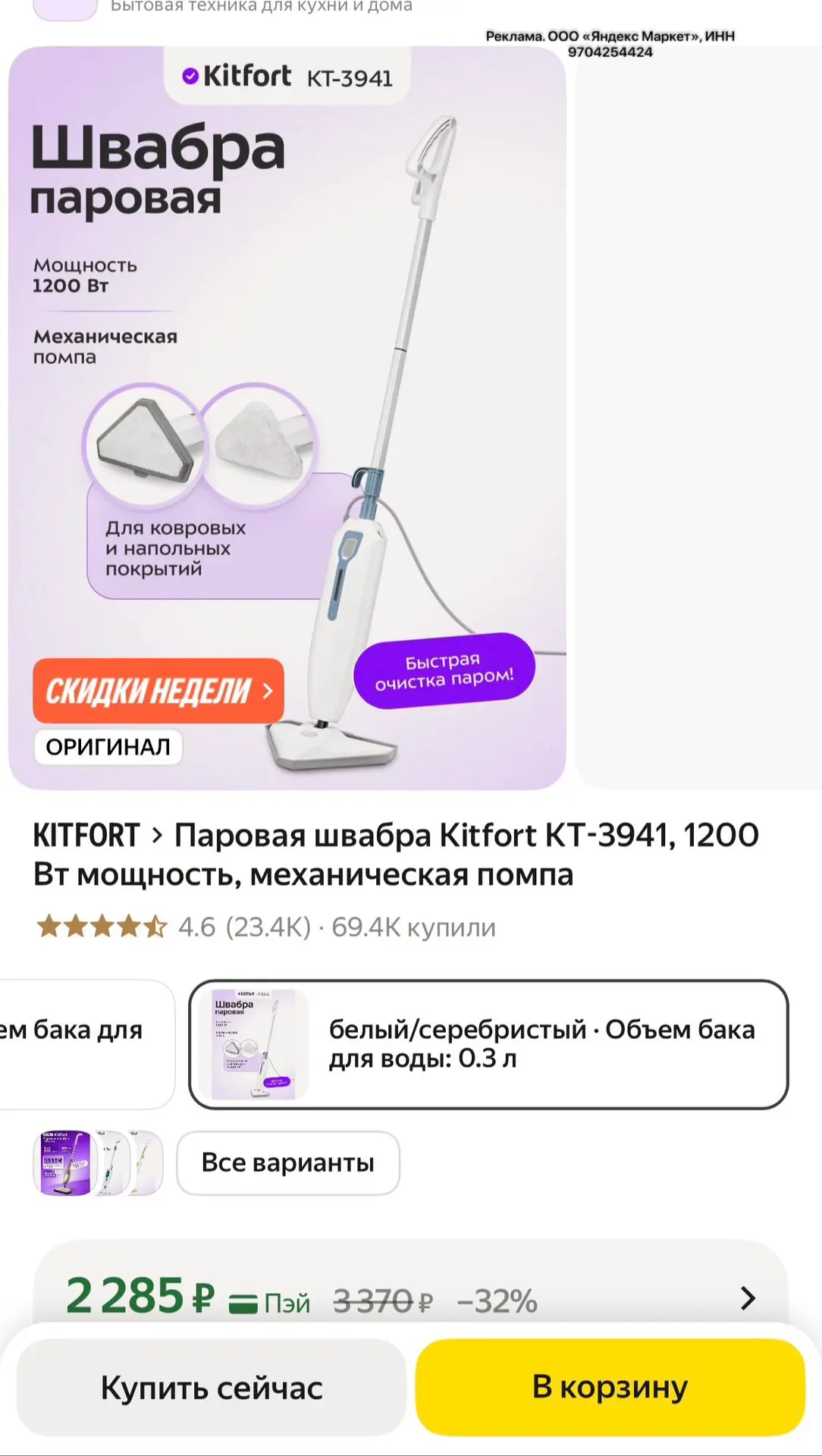The height and width of the screenshot is (1456, 822).
Task: Open the color variant thumbnails preview
Action: (x=98, y=1163)
